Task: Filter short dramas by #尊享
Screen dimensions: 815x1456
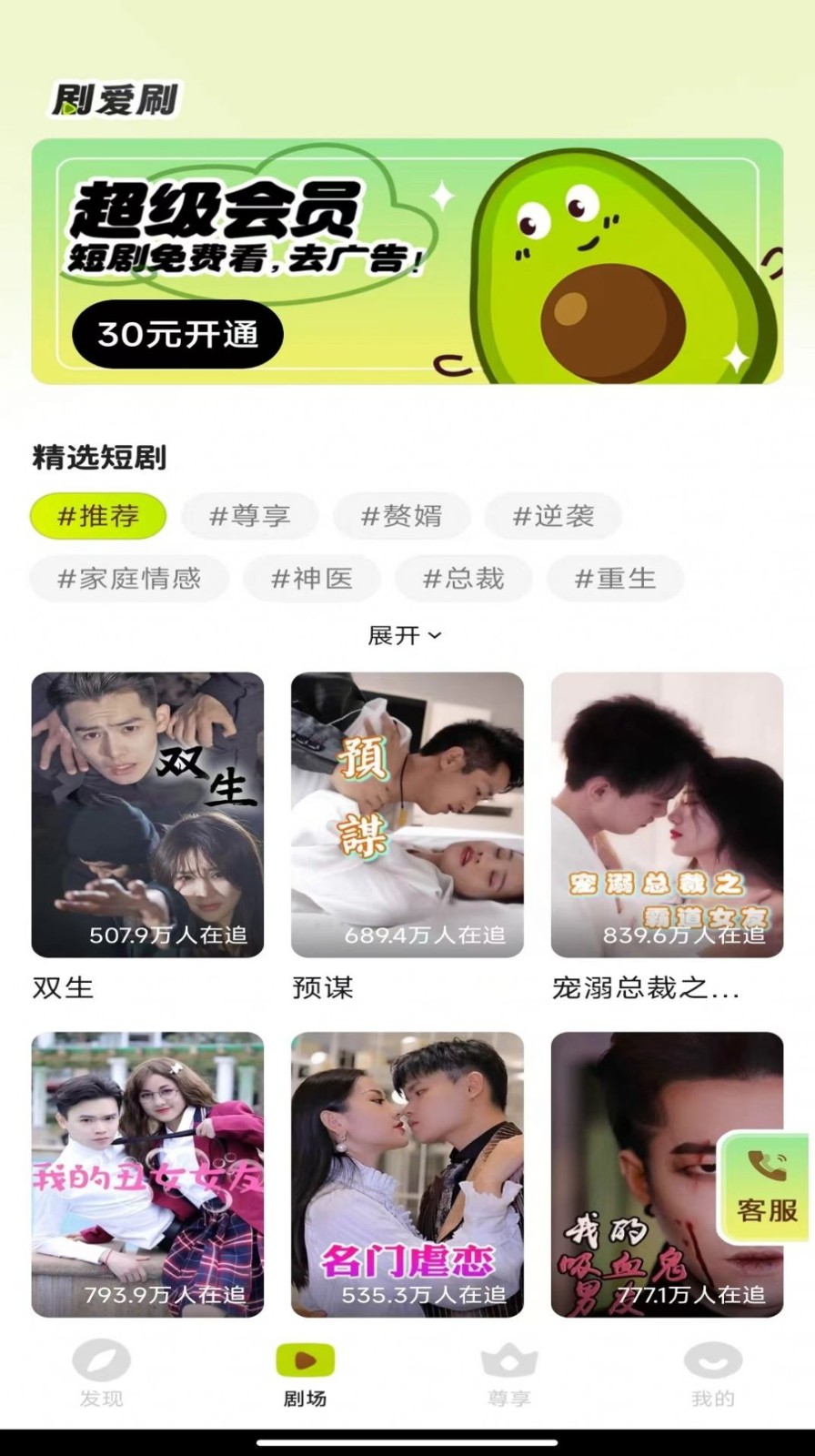Action: (250, 516)
